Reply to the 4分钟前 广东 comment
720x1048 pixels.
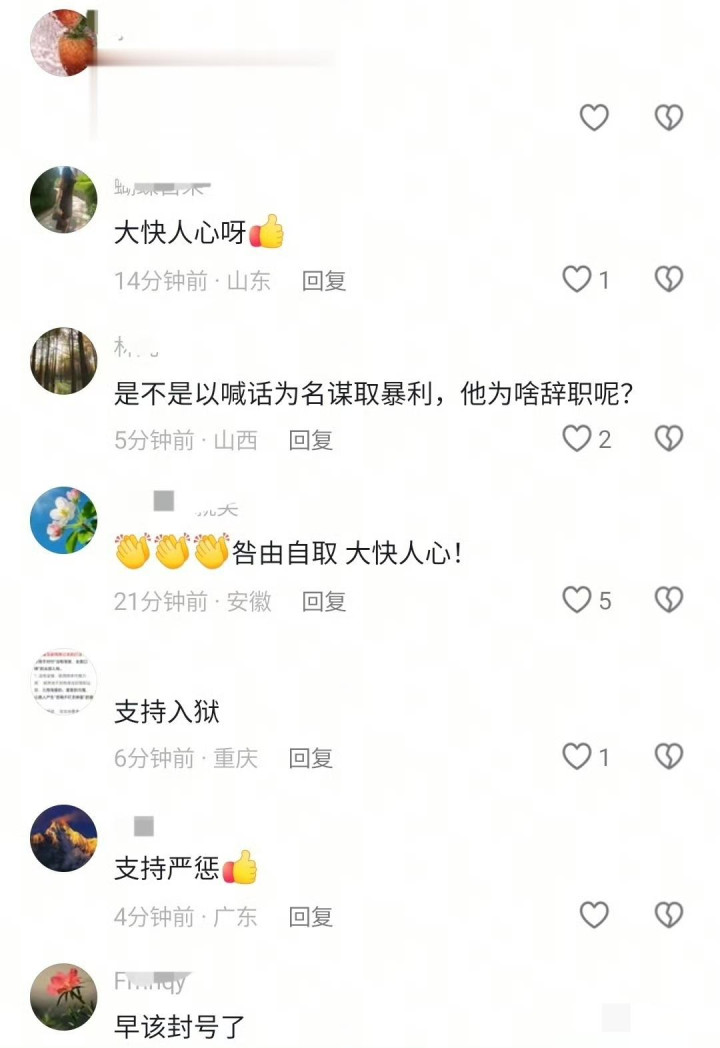tap(311, 917)
